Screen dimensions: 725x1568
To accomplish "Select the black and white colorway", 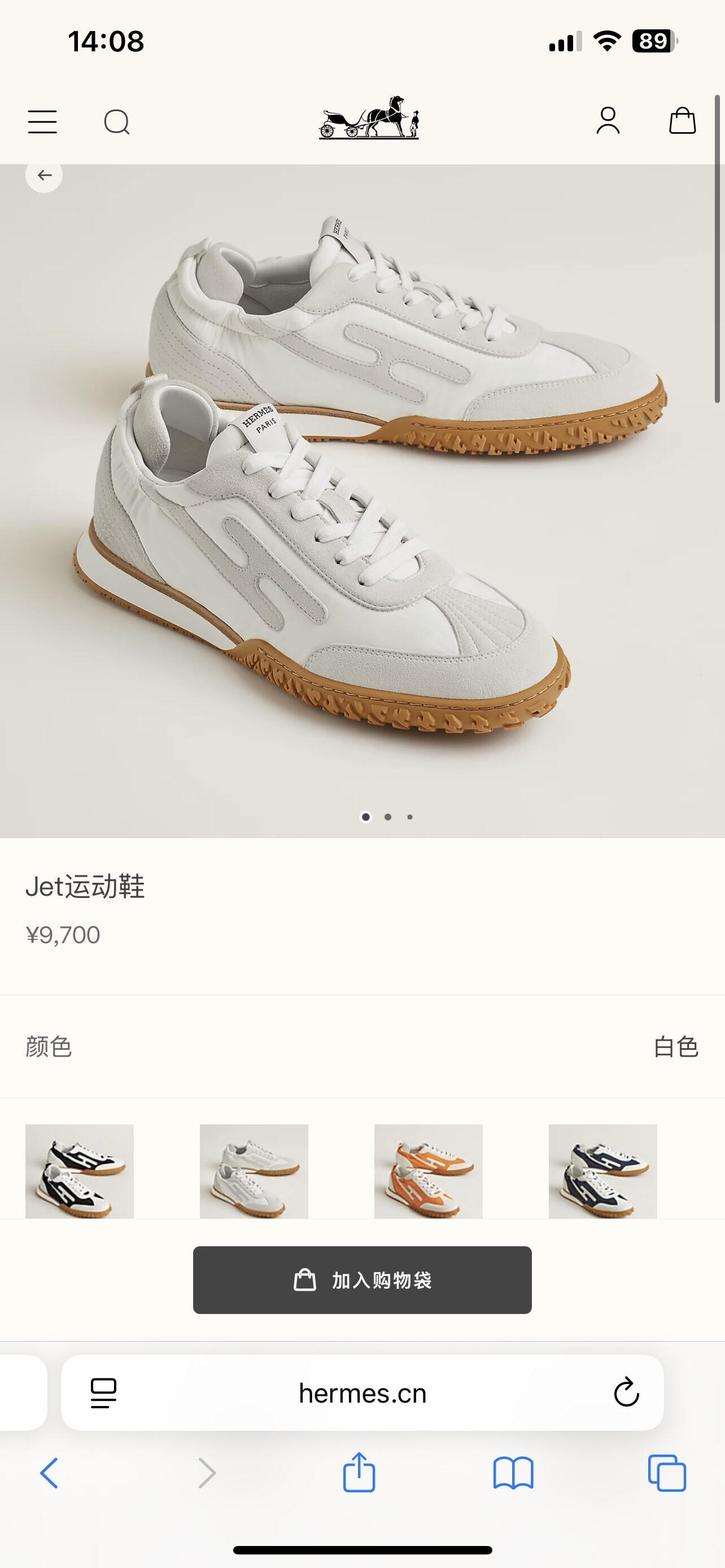I will pyautogui.click(x=80, y=1171).
